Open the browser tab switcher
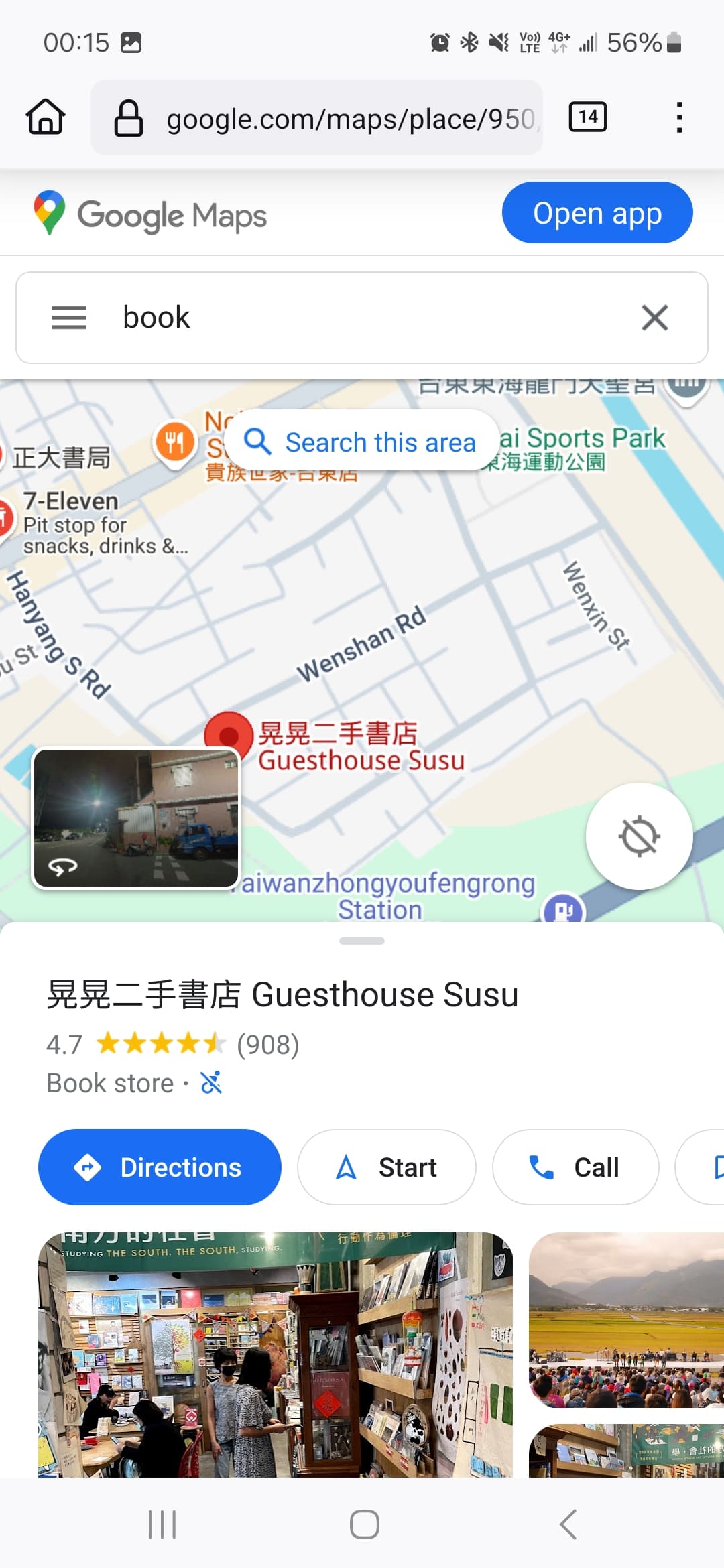Image resolution: width=724 pixels, height=1568 pixels. point(587,117)
